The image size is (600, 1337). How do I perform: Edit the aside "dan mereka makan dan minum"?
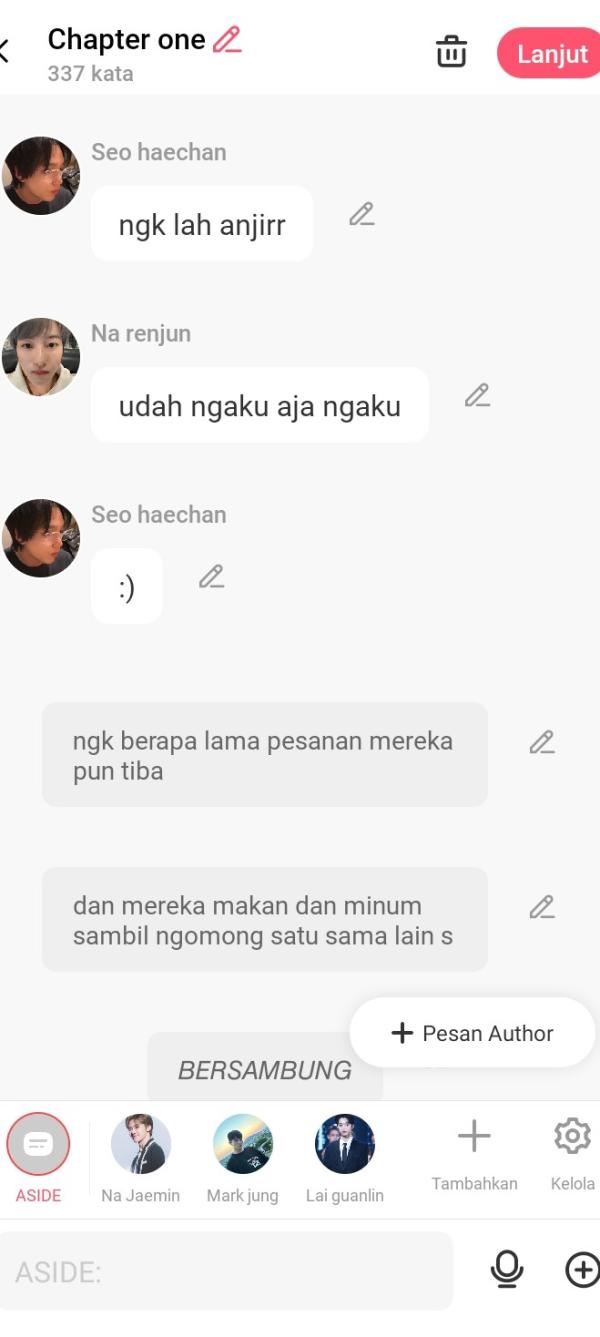pos(542,907)
